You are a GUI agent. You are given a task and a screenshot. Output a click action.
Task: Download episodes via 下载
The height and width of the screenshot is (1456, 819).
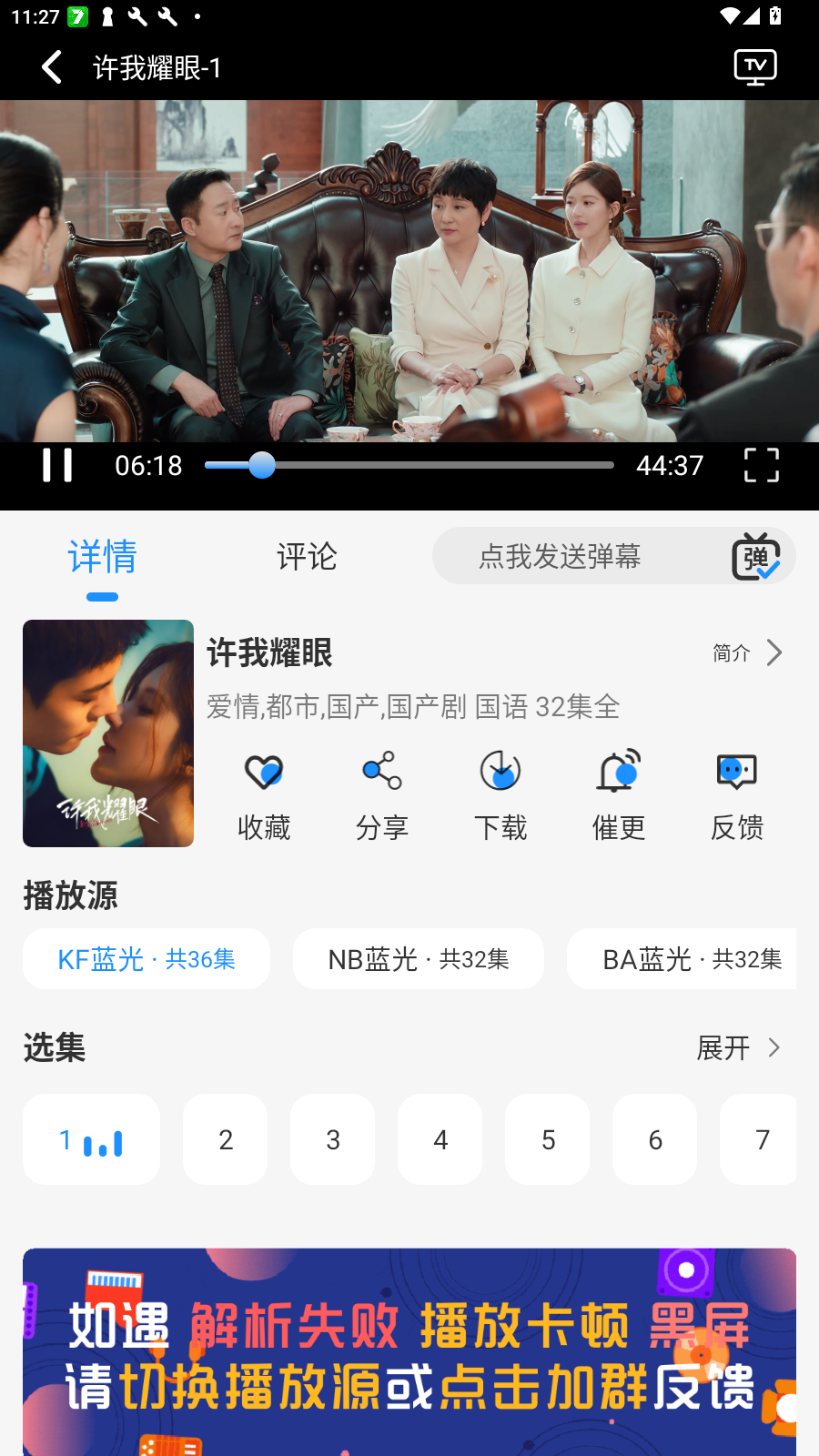coord(500,794)
